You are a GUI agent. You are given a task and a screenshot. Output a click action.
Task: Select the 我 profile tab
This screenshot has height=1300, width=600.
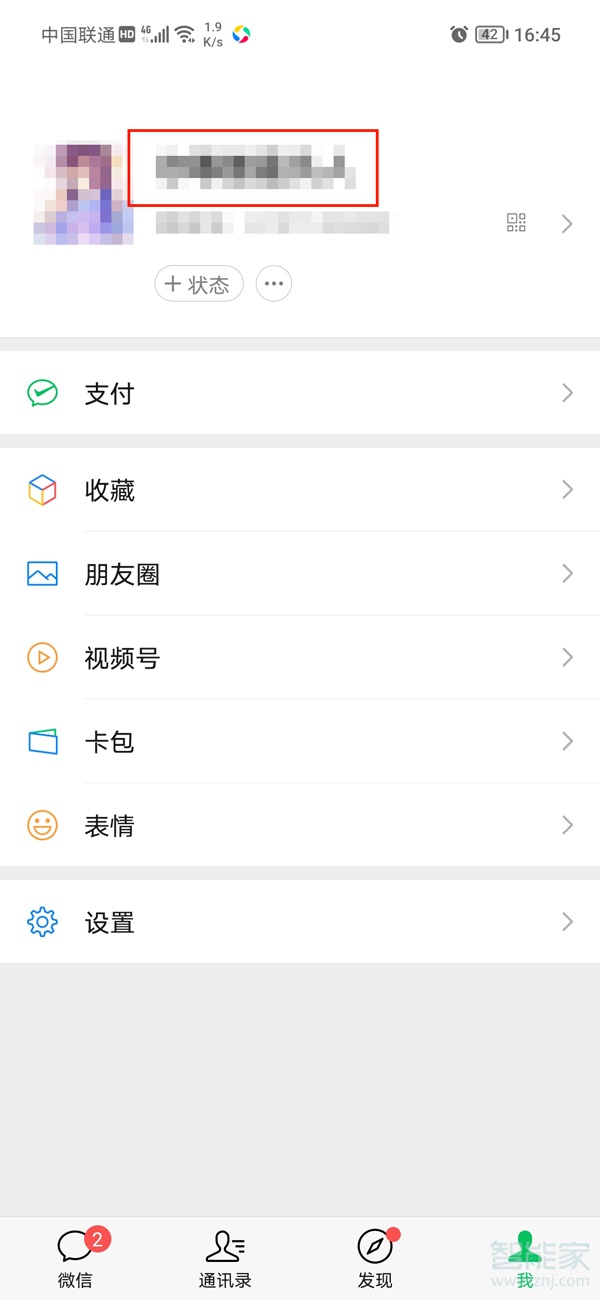(525, 1258)
